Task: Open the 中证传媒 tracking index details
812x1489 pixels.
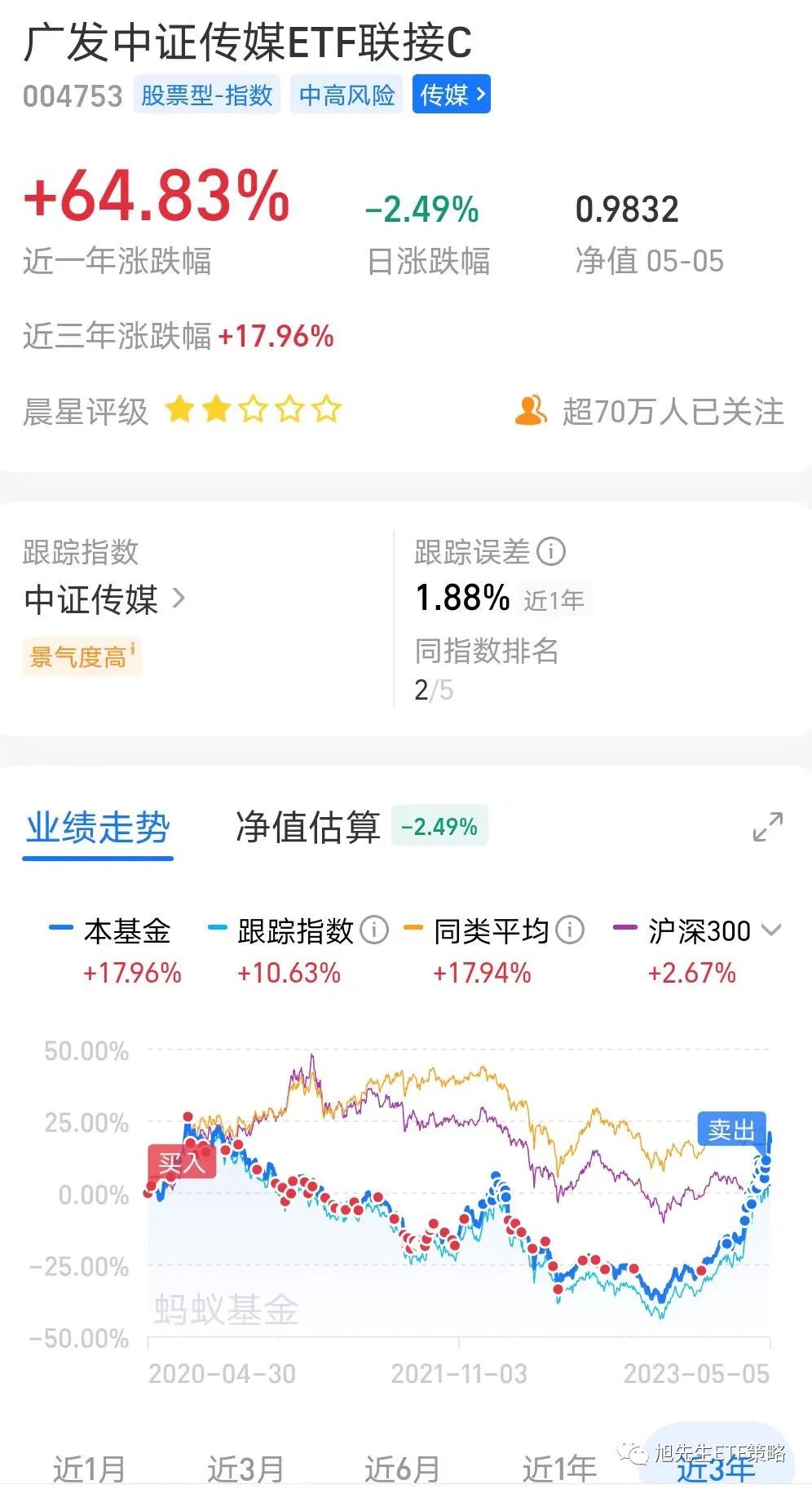Action: click(105, 600)
